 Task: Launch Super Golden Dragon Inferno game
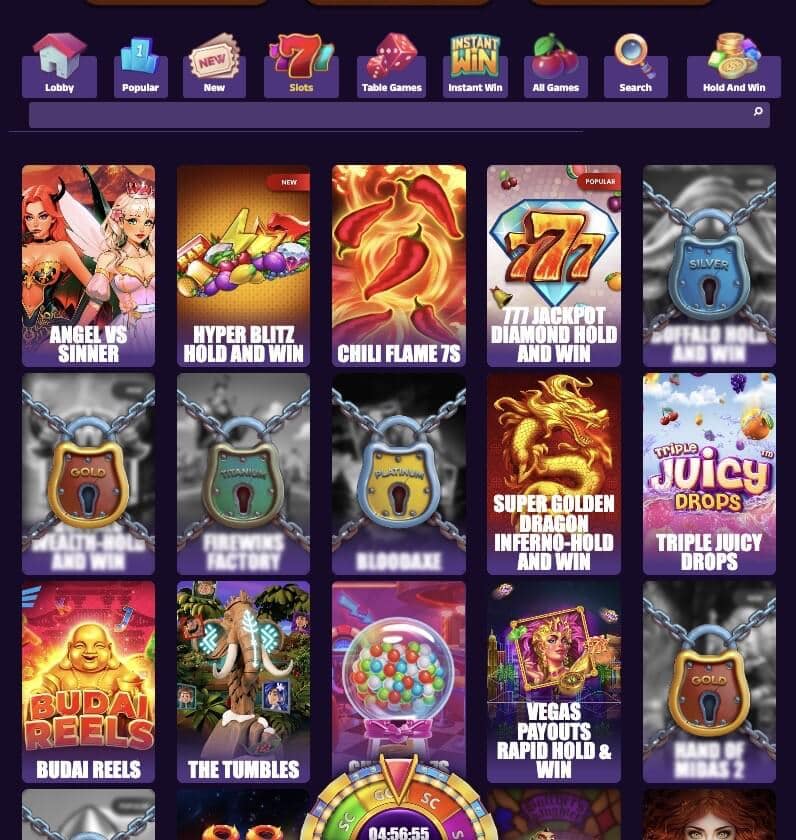tap(553, 473)
